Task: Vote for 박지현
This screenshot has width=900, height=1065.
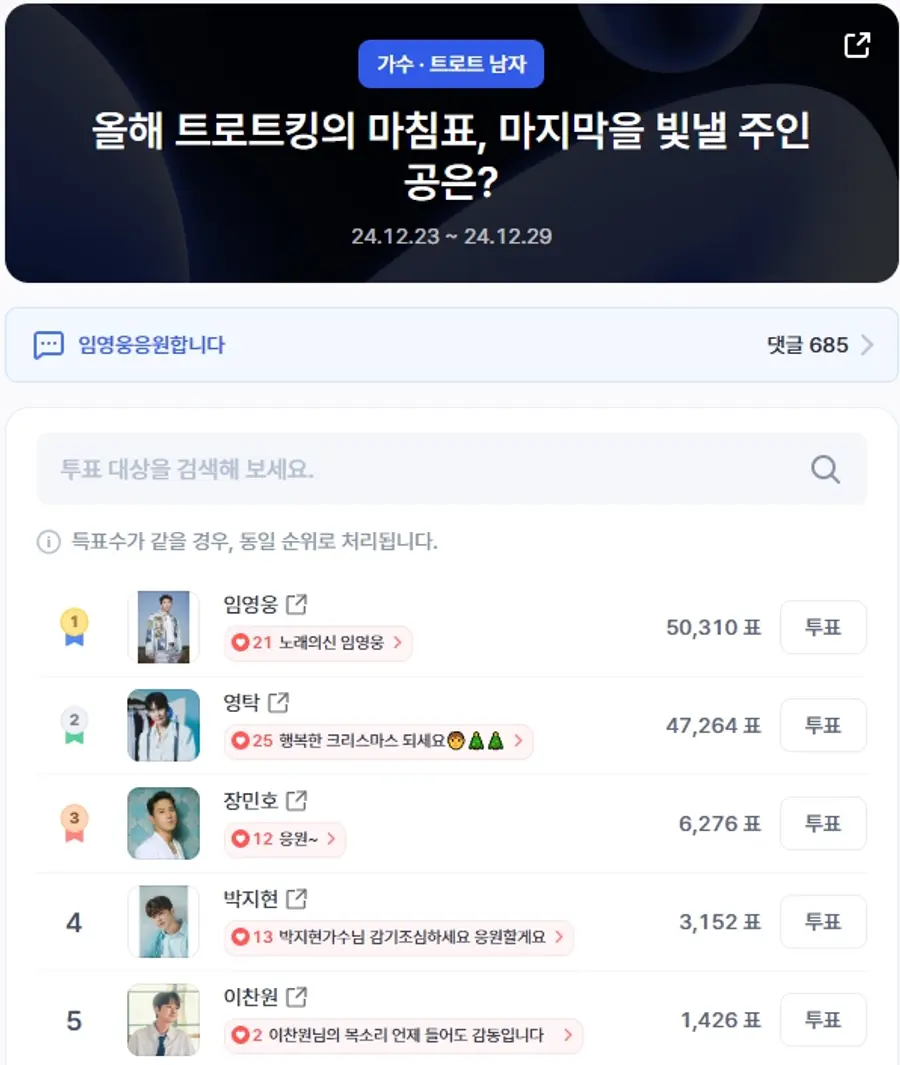Action: pyautogui.click(x=823, y=921)
